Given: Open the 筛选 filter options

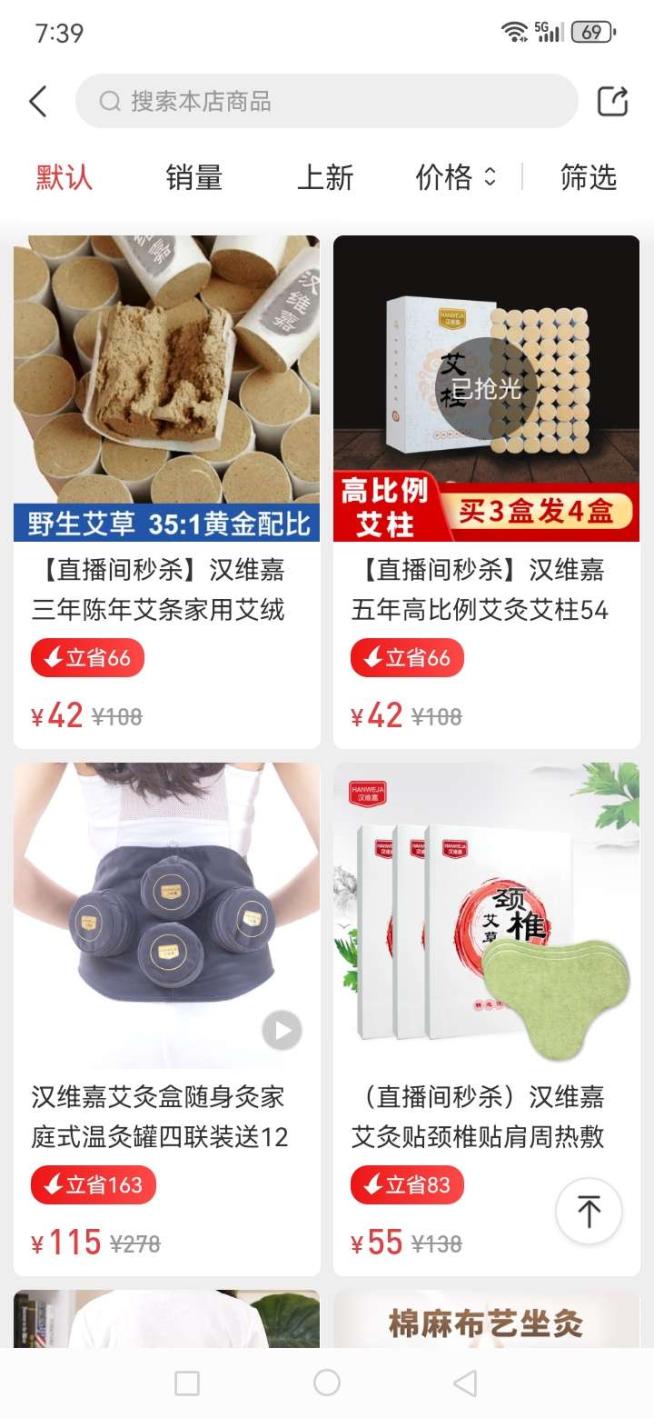Looking at the screenshot, I should (588, 178).
